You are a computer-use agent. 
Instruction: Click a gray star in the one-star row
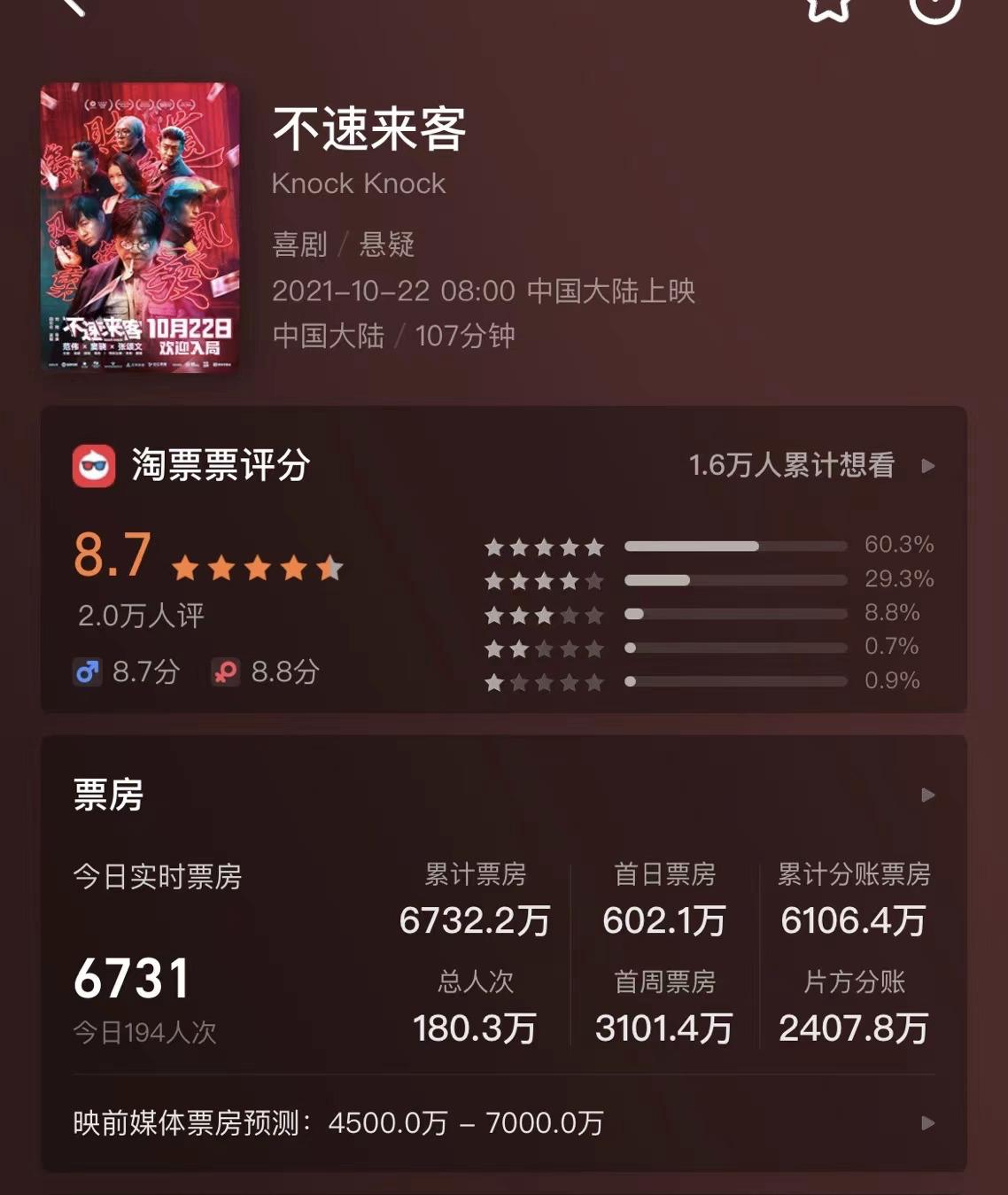coord(545,681)
